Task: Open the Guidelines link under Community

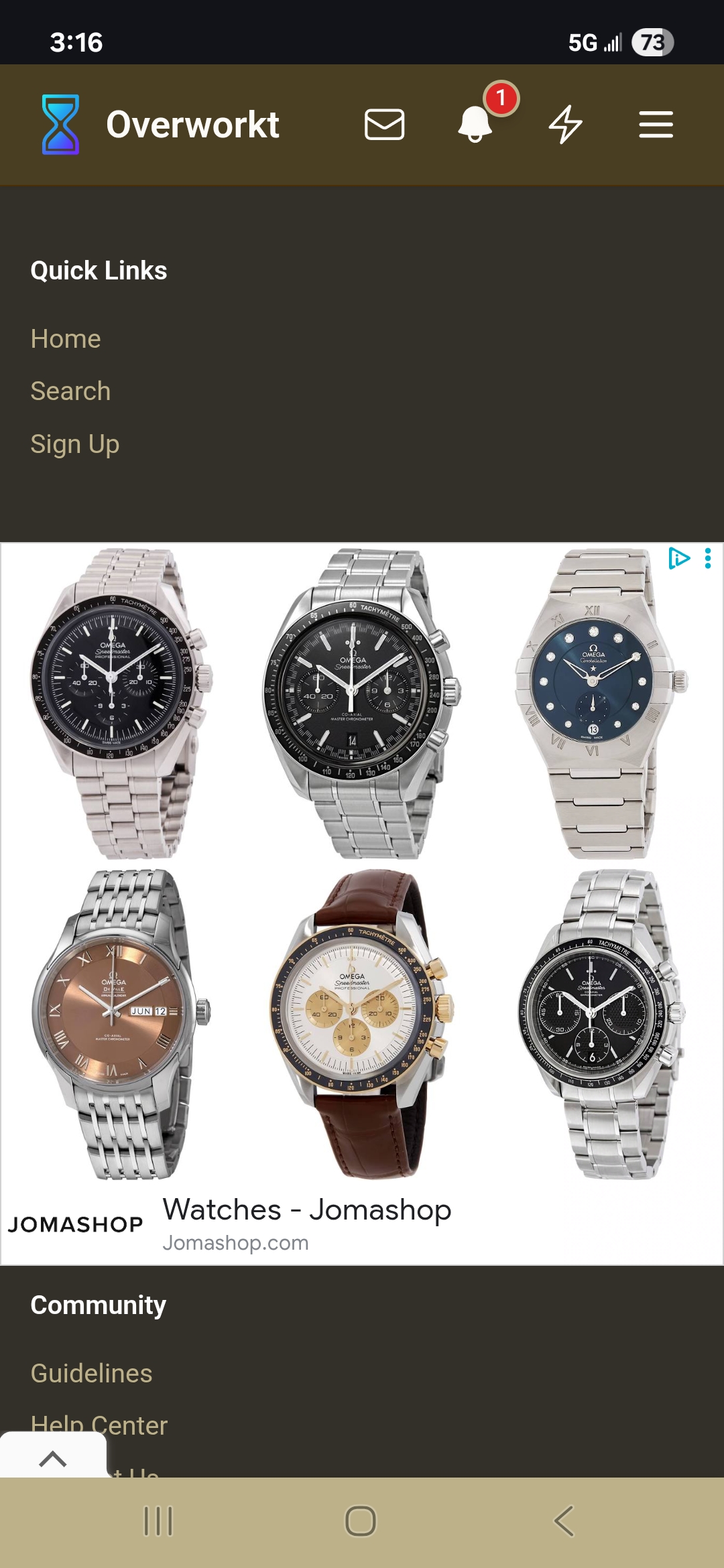Action: [92, 1373]
